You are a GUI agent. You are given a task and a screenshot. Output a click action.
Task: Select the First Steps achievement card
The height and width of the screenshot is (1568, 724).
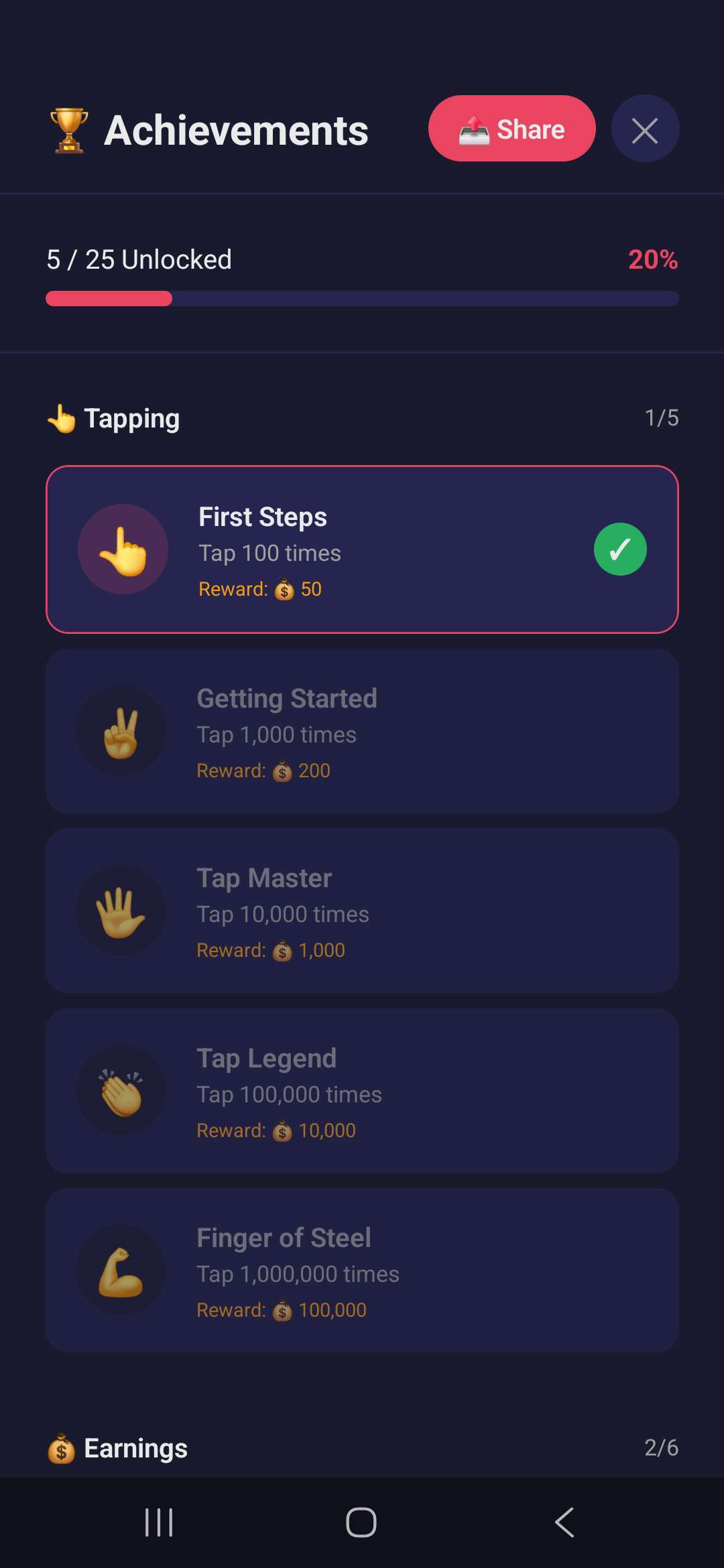(x=362, y=549)
